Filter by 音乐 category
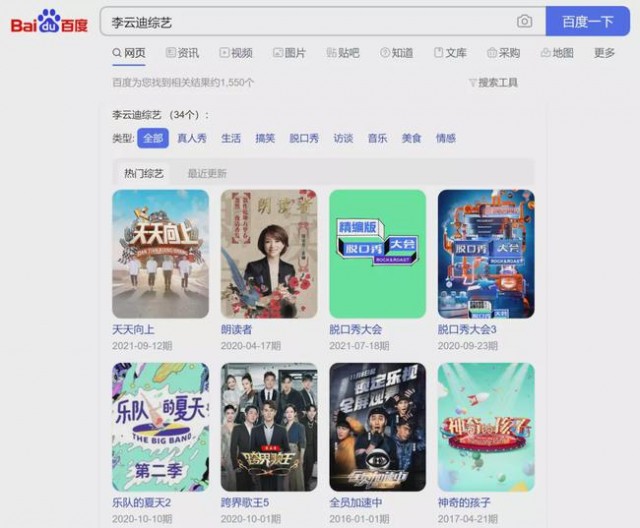Screen dimensions: 640x528 click(377, 139)
